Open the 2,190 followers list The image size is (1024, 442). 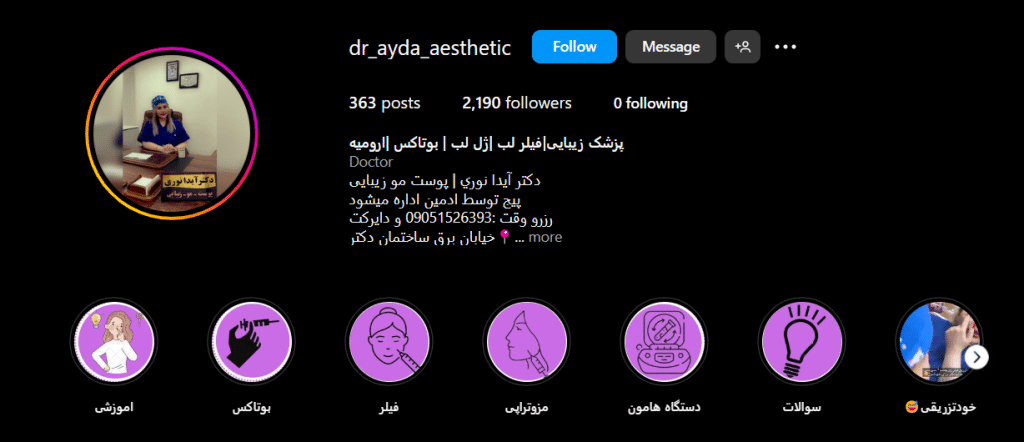[x=517, y=103]
